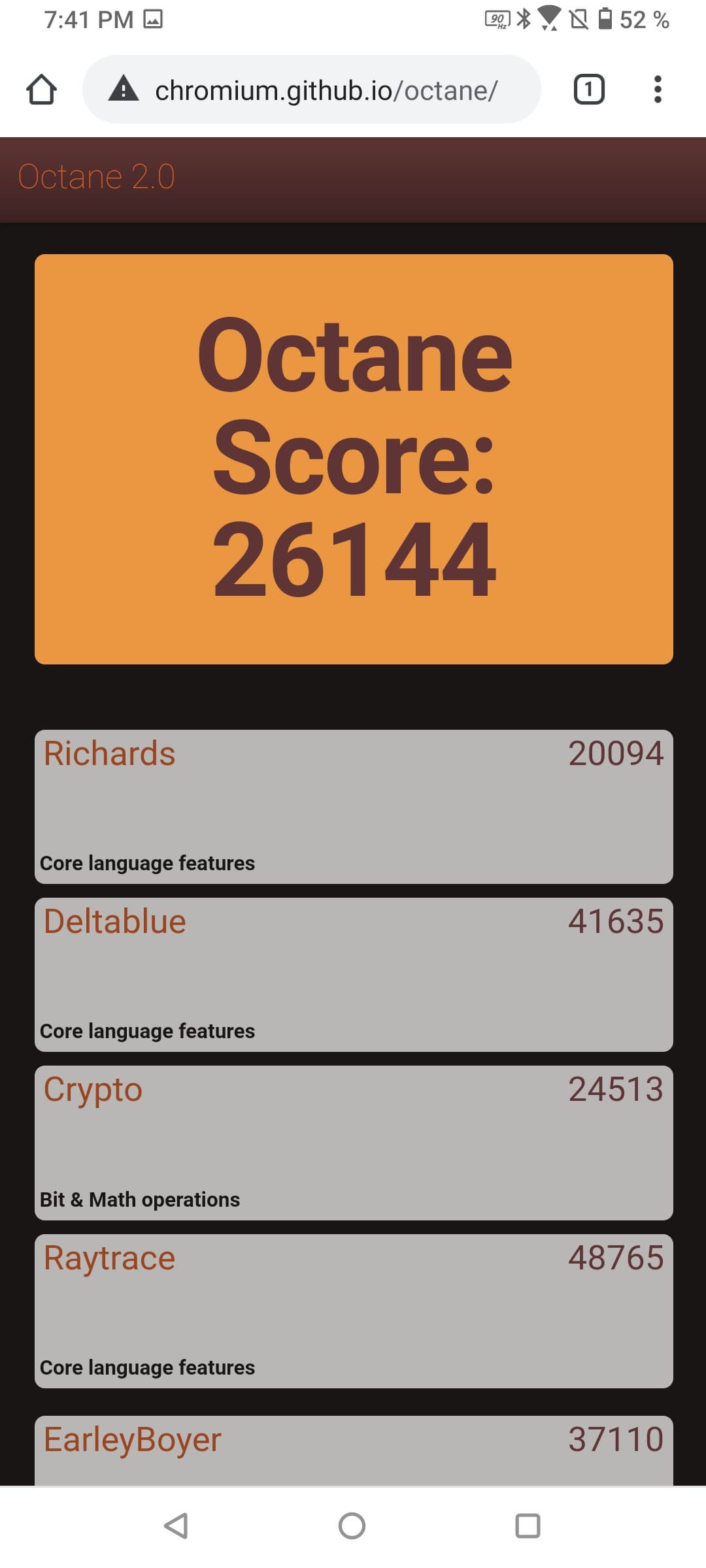
Task: View the site security warning icon
Action: pyautogui.click(x=124, y=89)
